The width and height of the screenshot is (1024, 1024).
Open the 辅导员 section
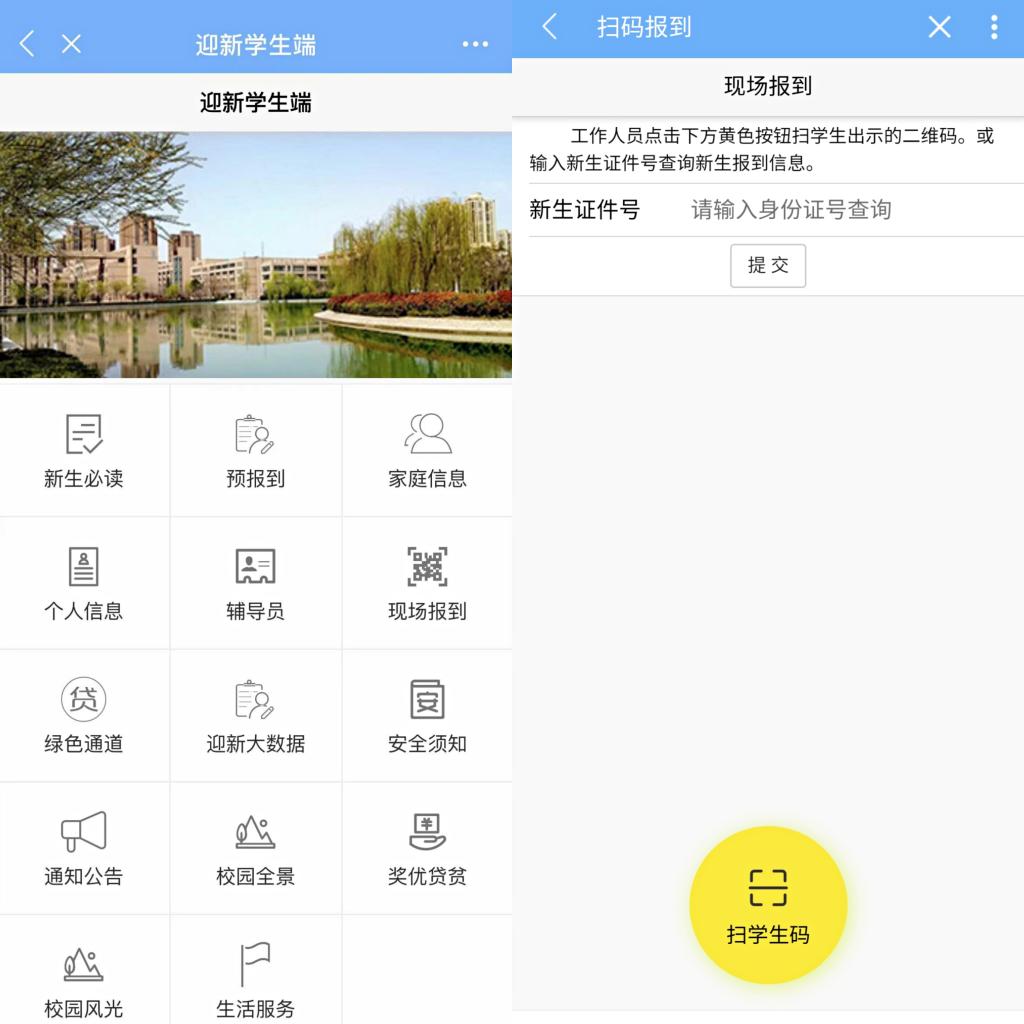click(x=255, y=584)
